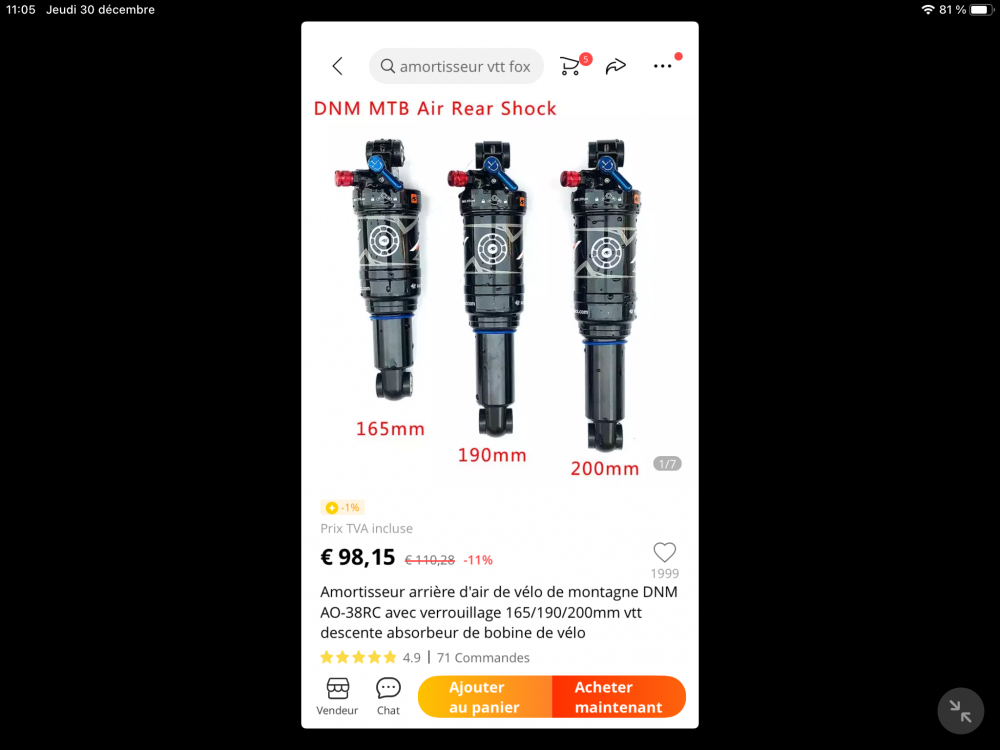Open the shopping cart
Viewport: 1000px width, 750px height.
[x=571, y=66]
